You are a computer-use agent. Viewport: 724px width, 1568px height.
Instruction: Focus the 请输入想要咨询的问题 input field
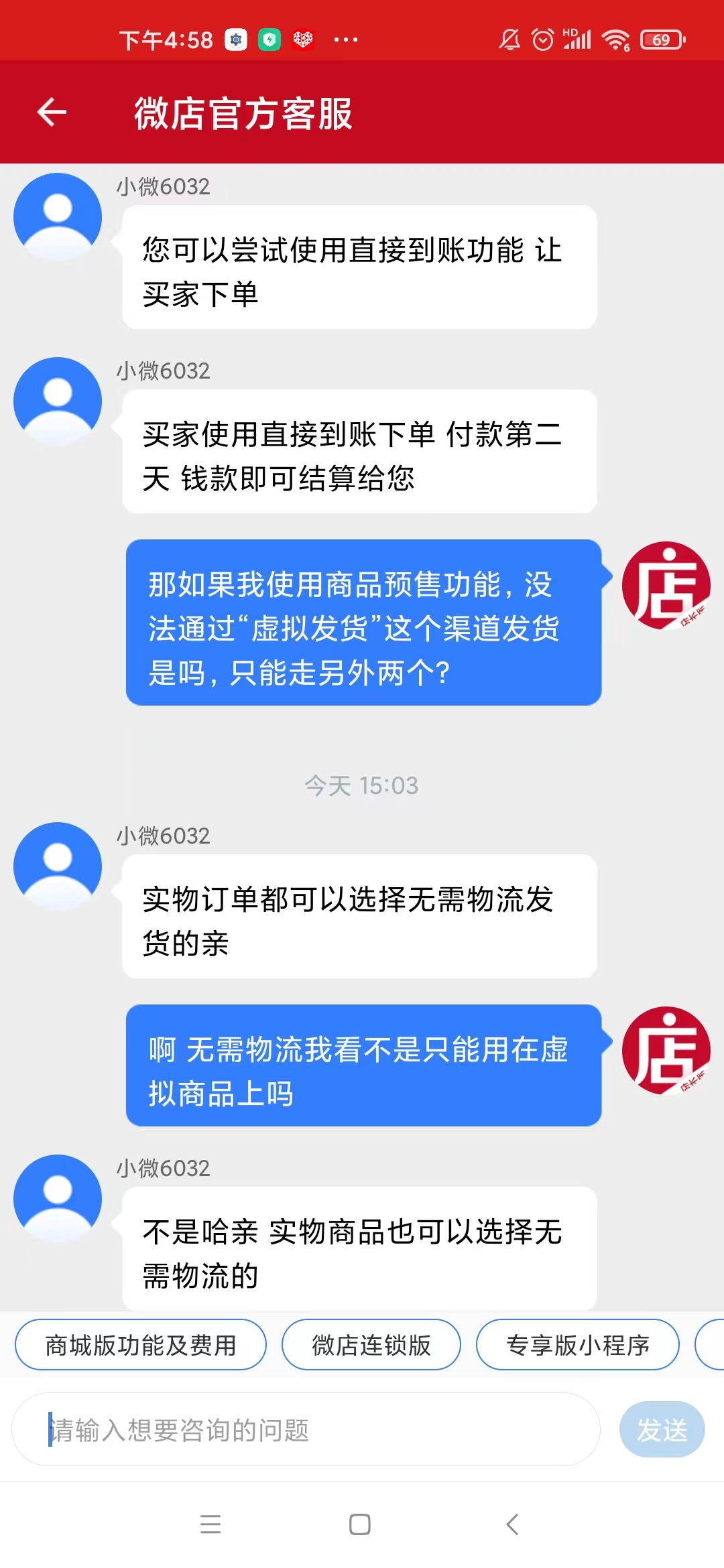306,1430
